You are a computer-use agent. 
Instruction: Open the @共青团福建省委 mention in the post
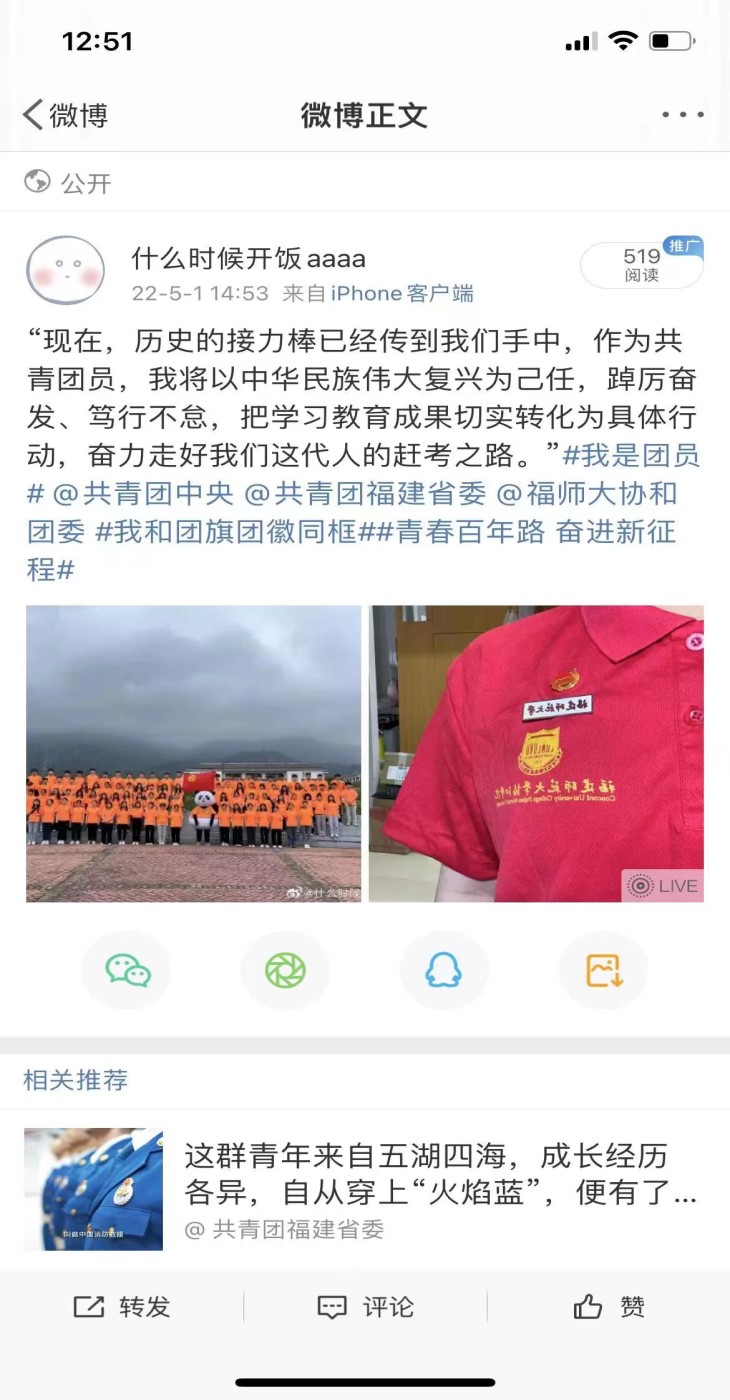click(365, 493)
